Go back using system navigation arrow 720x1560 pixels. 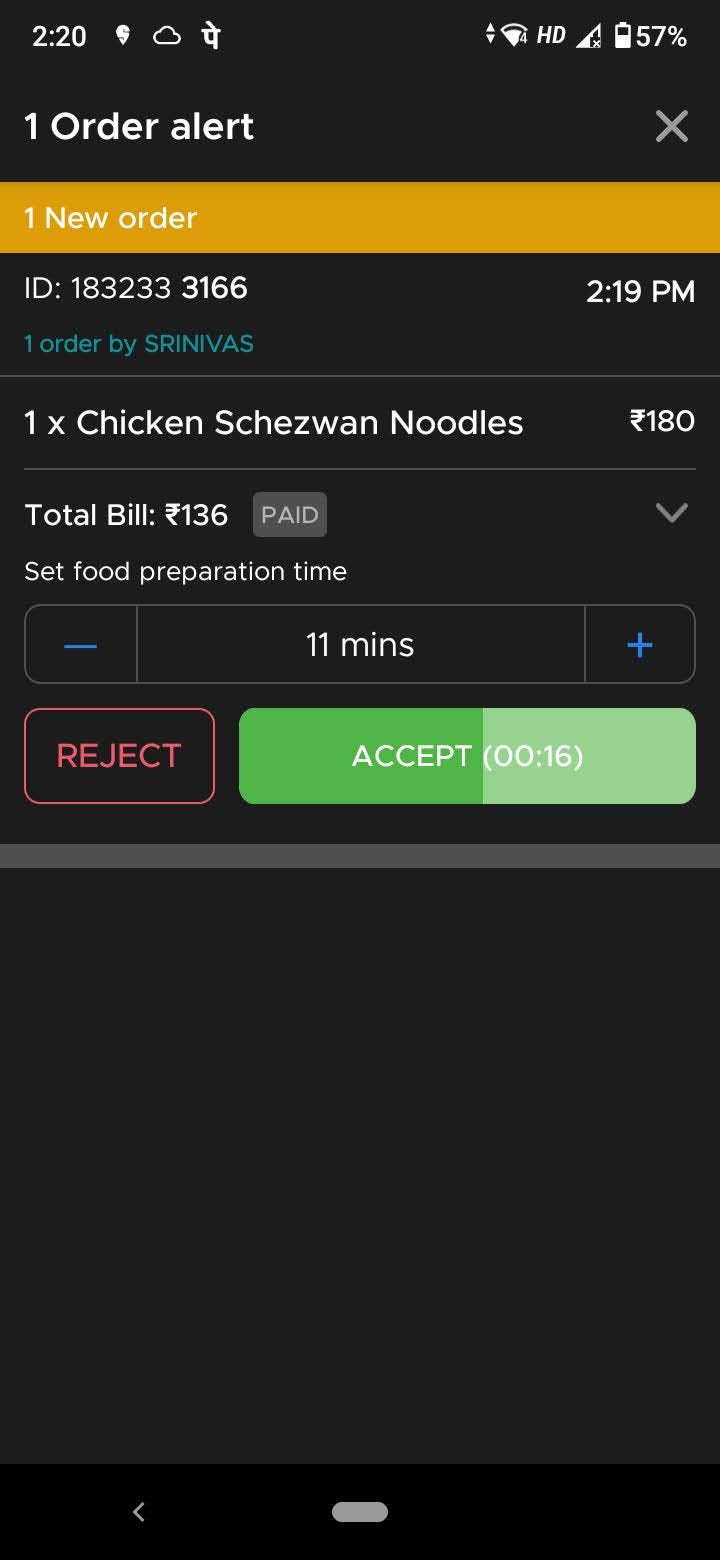[x=139, y=1512]
